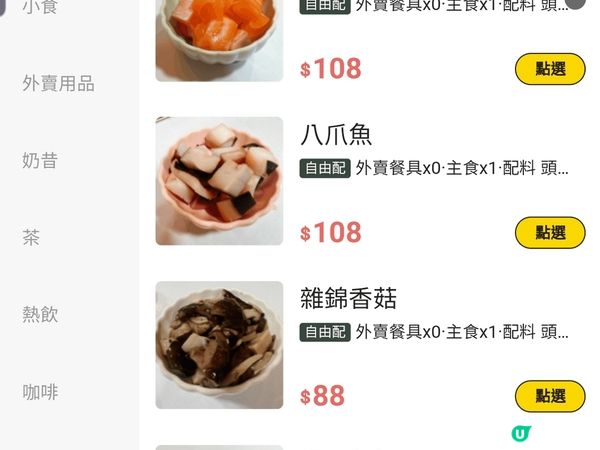This screenshot has height=450, width=600.
Task: Tap 點選 for the salmon dish
Action: point(550,69)
